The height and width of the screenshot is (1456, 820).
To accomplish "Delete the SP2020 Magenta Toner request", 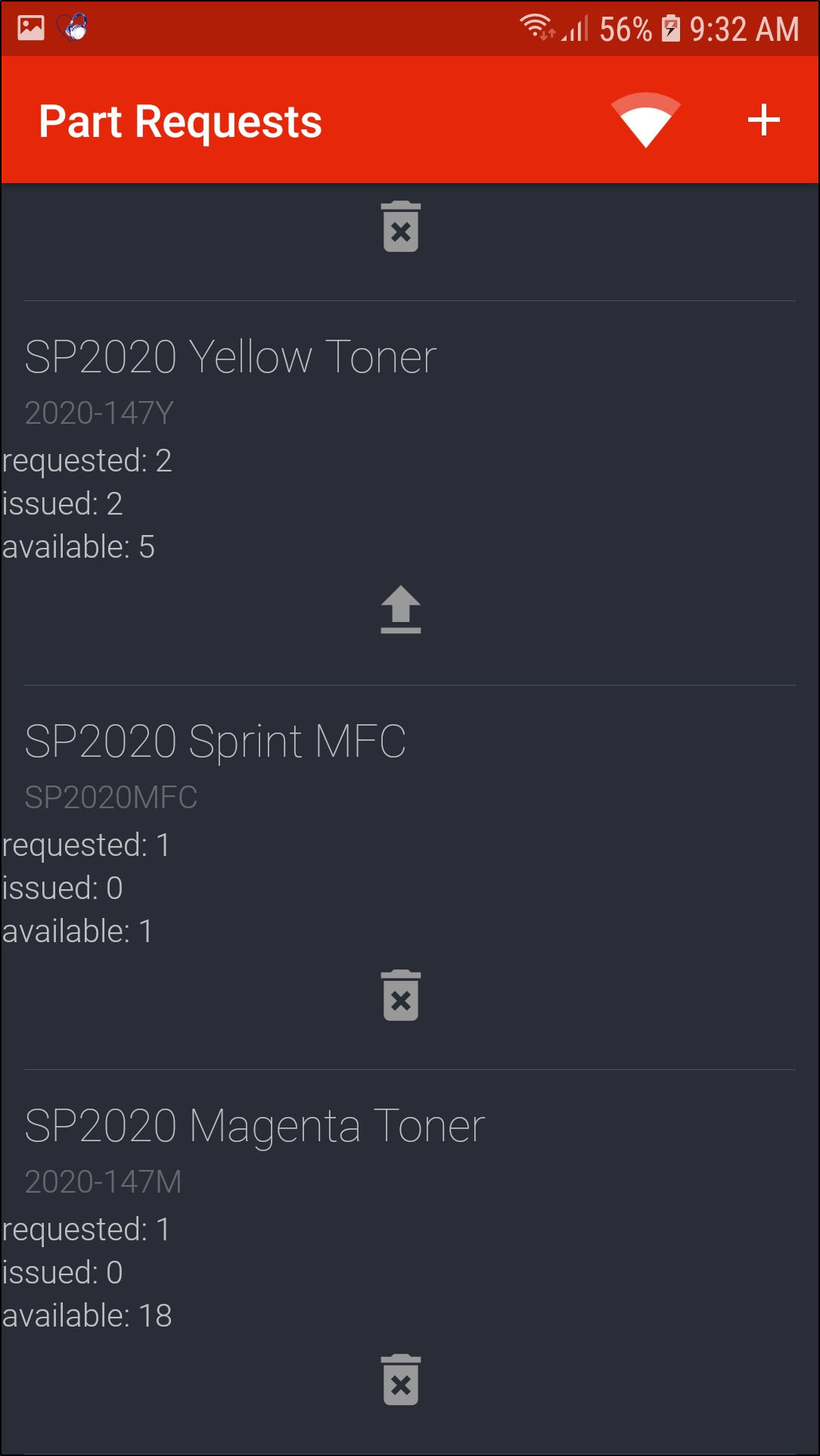I will click(401, 1380).
